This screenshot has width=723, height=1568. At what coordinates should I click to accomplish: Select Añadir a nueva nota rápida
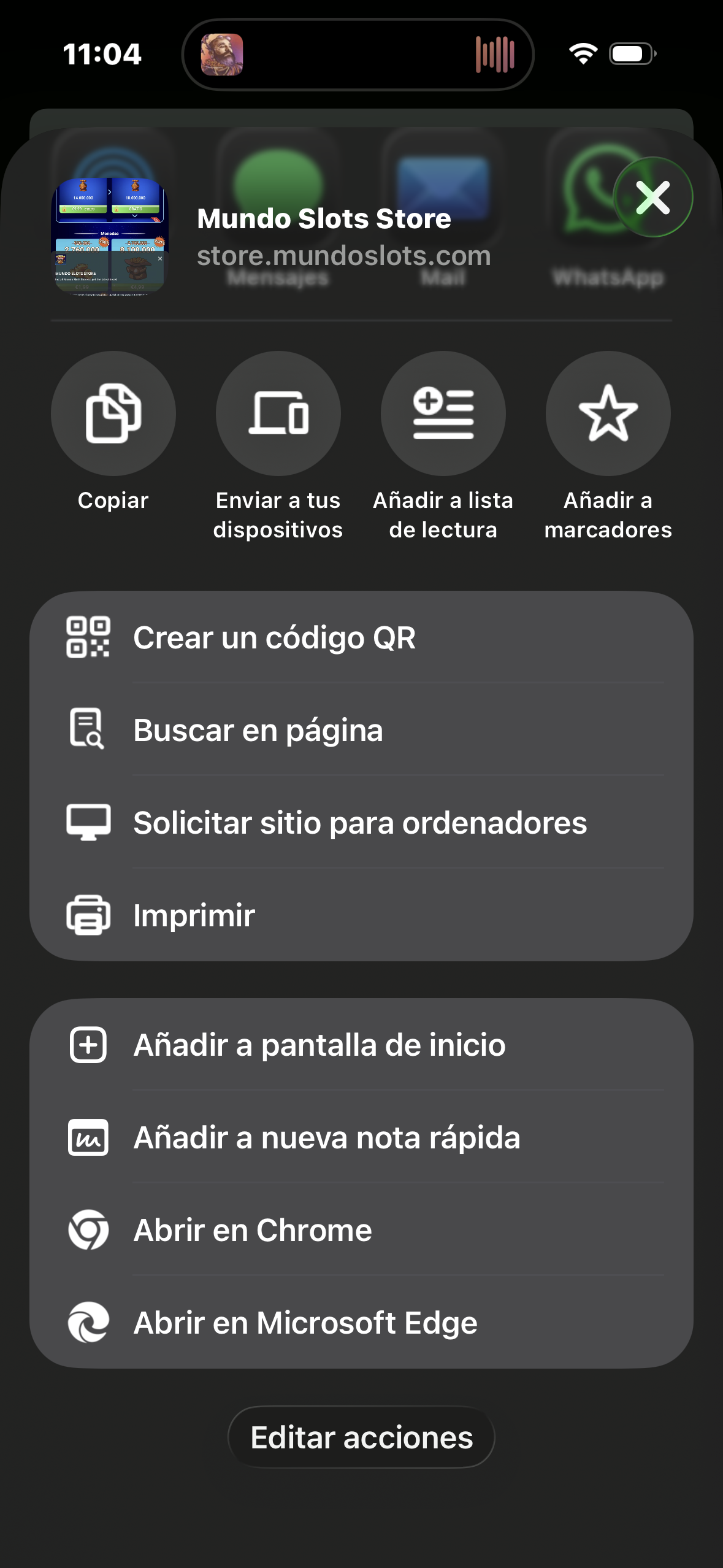click(x=361, y=1137)
